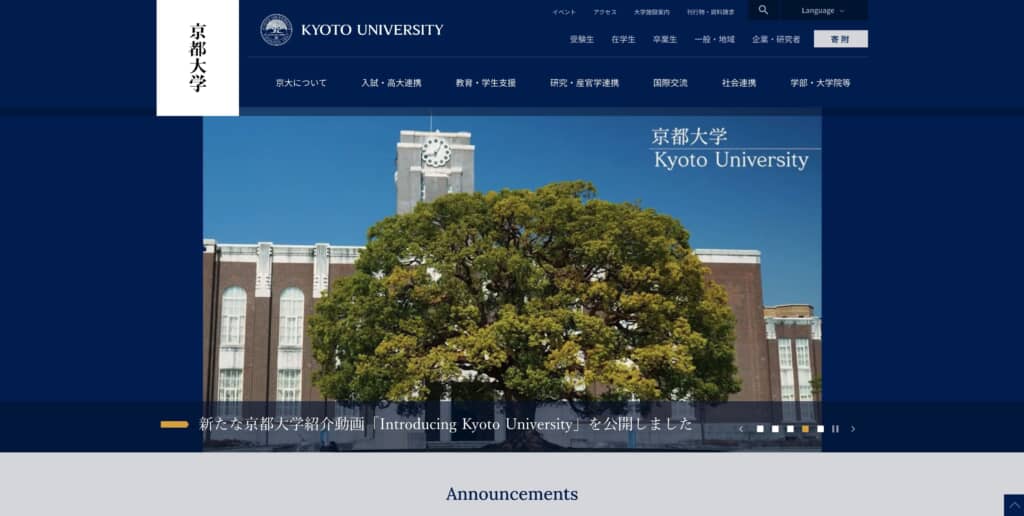Tap the 寄附 donation button
1024x516 pixels.
coord(840,39)
